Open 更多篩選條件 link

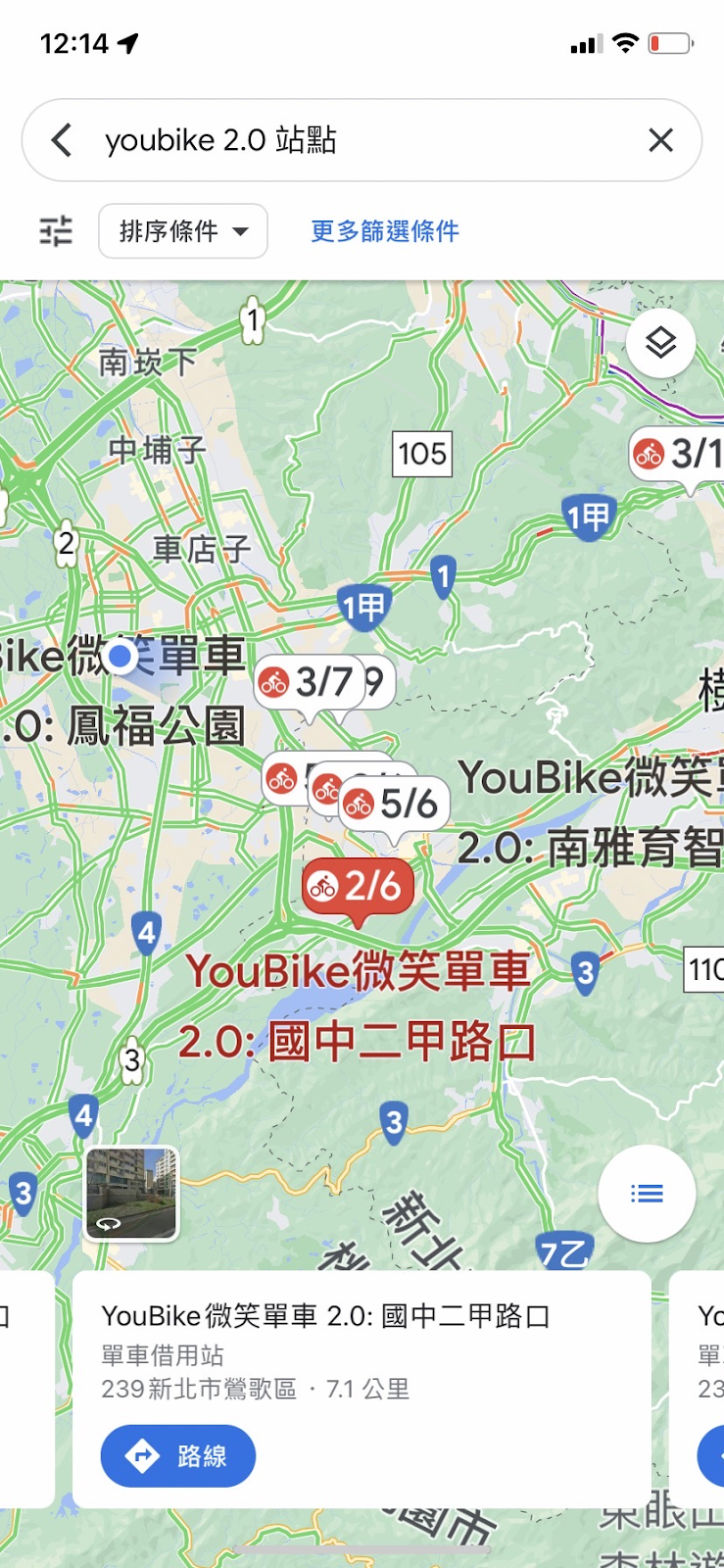coord(385,231)
